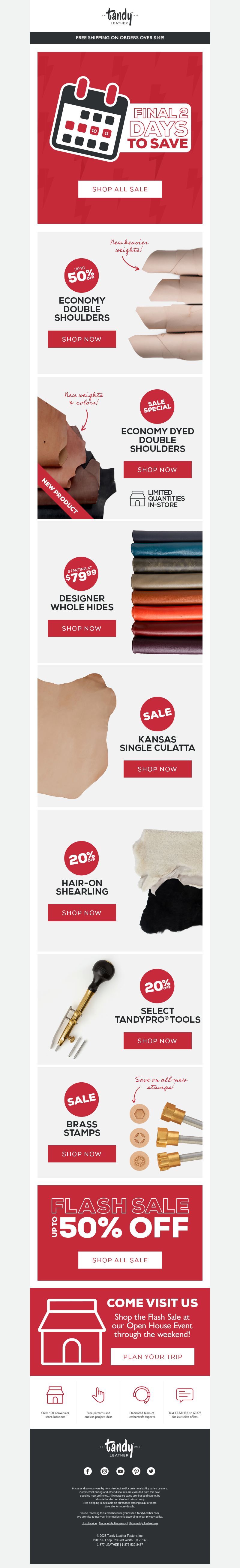Screen dimensions: 240x1568
Task: Shop now for Designer Whole Hides
Action: tap(82, 628)
